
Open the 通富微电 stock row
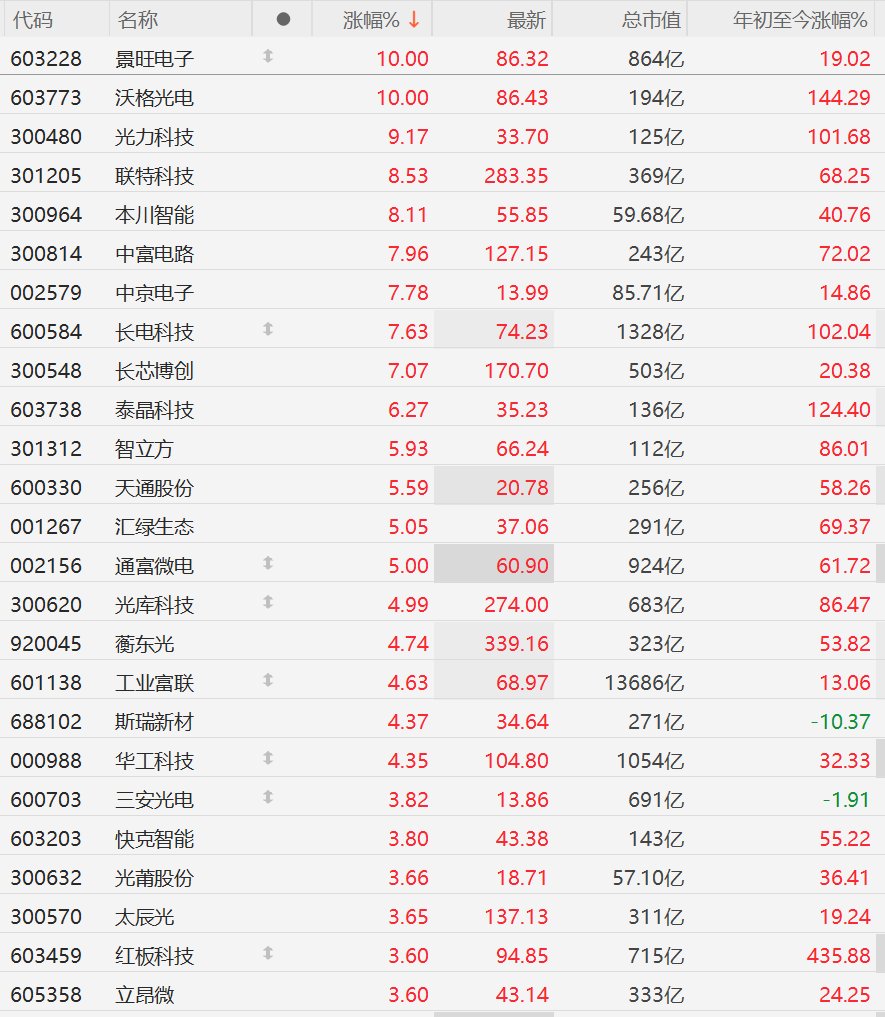[442, 566]
